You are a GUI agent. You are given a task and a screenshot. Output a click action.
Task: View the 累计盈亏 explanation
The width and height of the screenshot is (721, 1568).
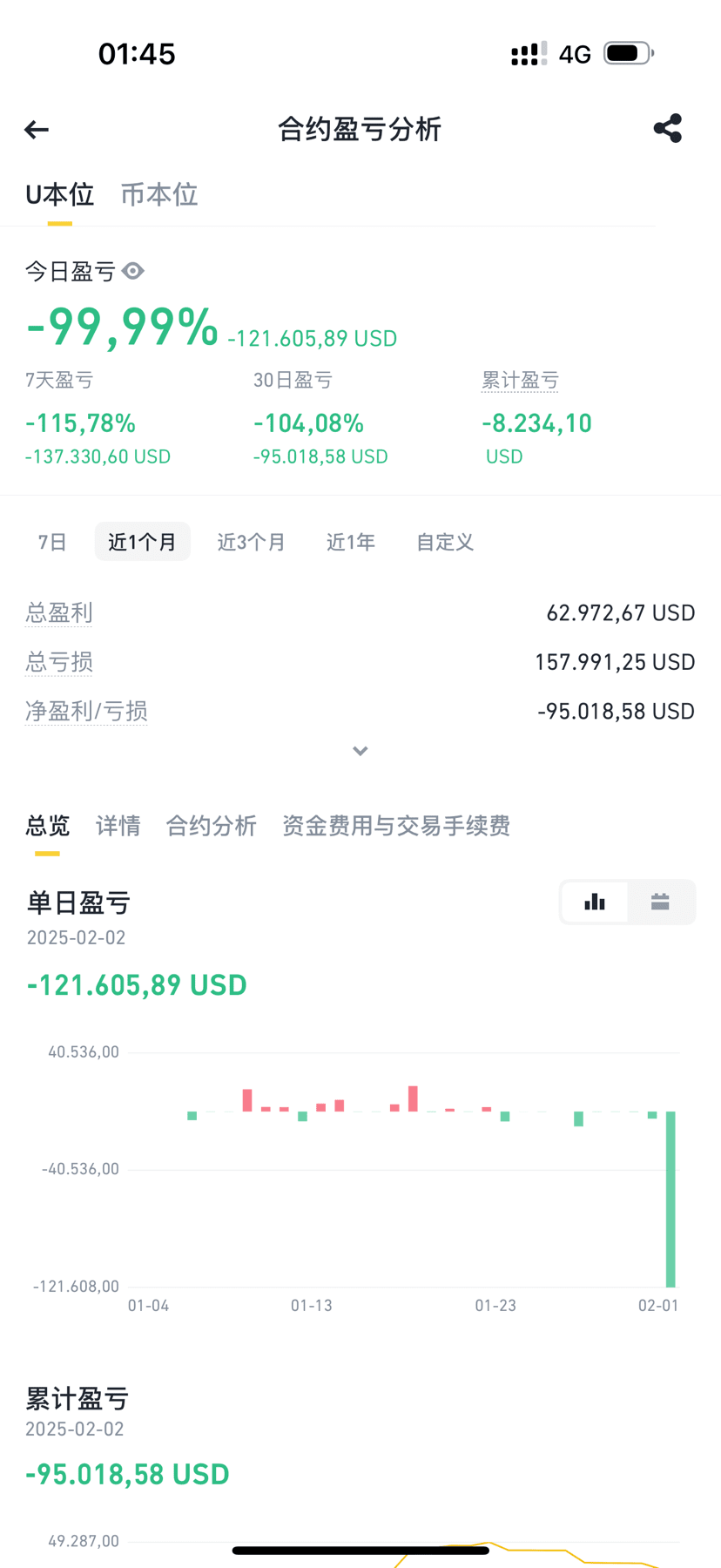[x=520, y=380]
